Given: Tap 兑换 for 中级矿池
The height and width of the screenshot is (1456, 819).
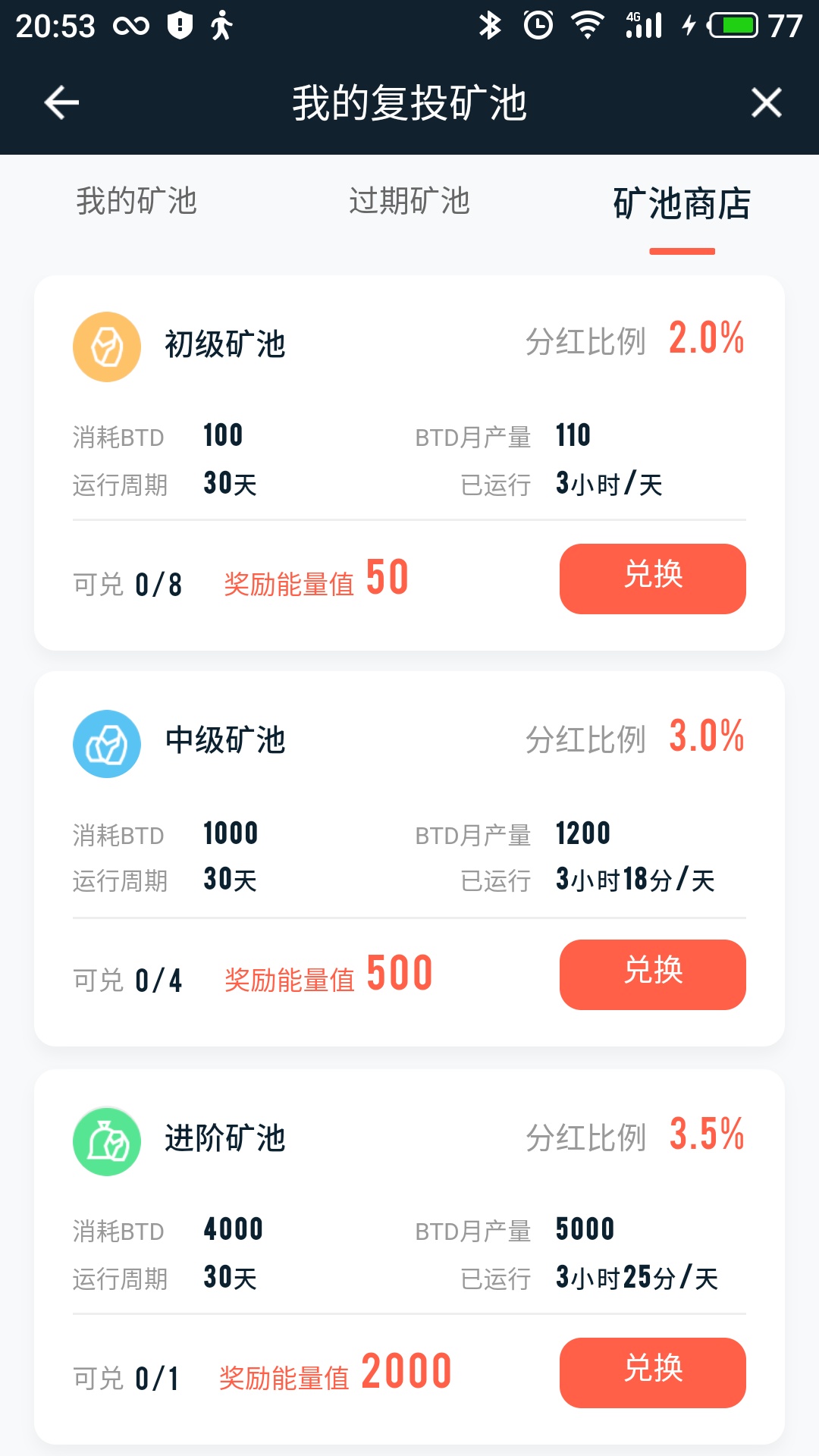Looking at the screenshot, I should (652, 974).
